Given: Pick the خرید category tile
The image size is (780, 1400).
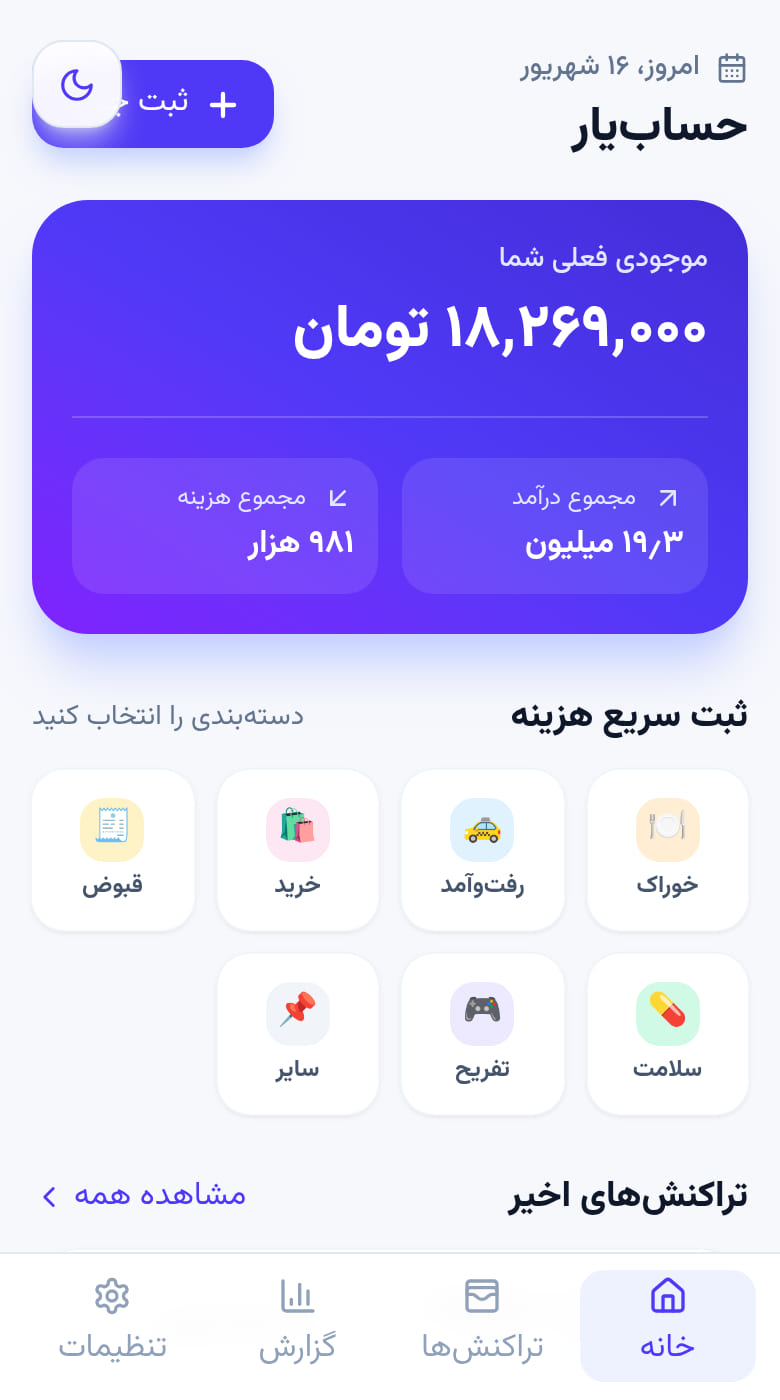Looking at the screenshot, I should click(298, 850).
